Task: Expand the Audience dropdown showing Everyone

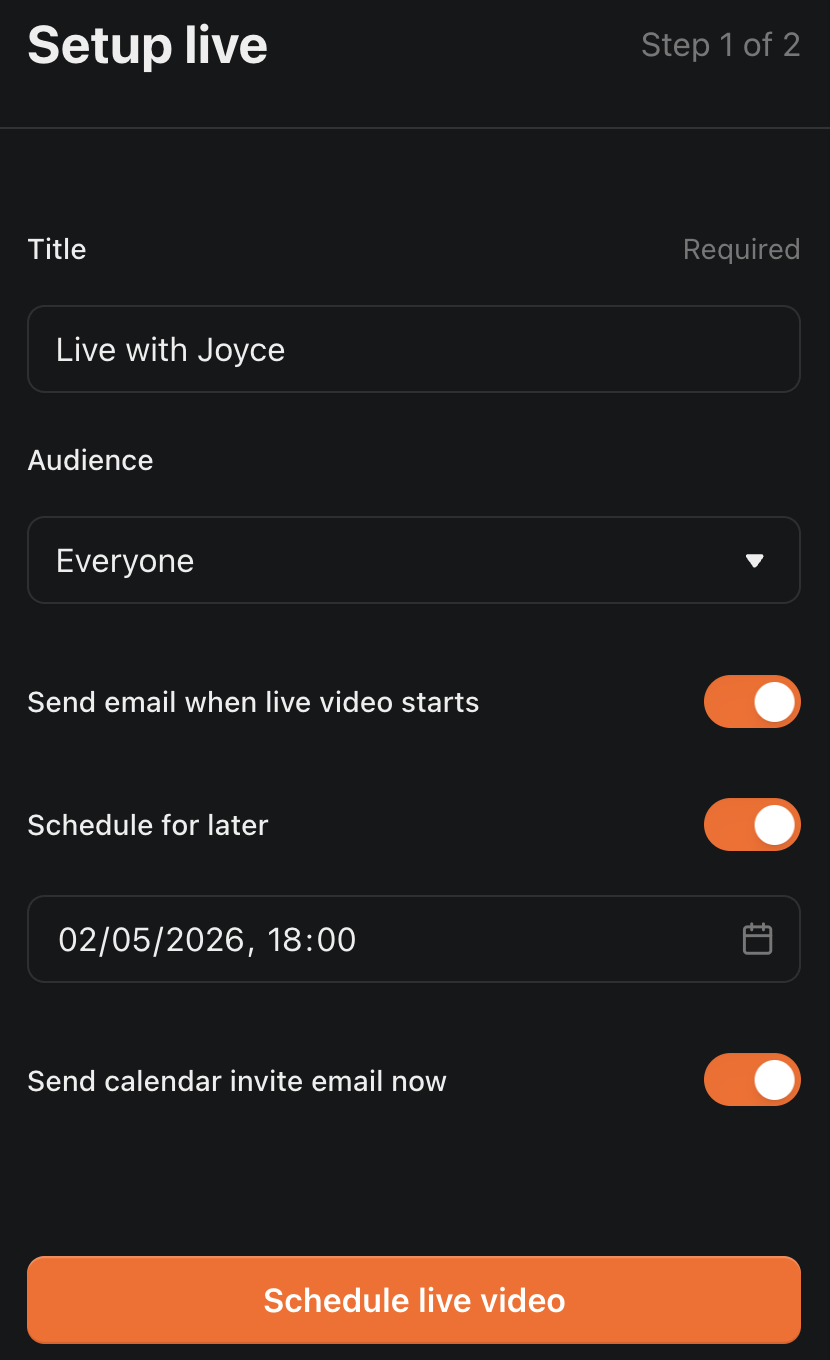Action: pyautogui.click(x=414, y=560)
